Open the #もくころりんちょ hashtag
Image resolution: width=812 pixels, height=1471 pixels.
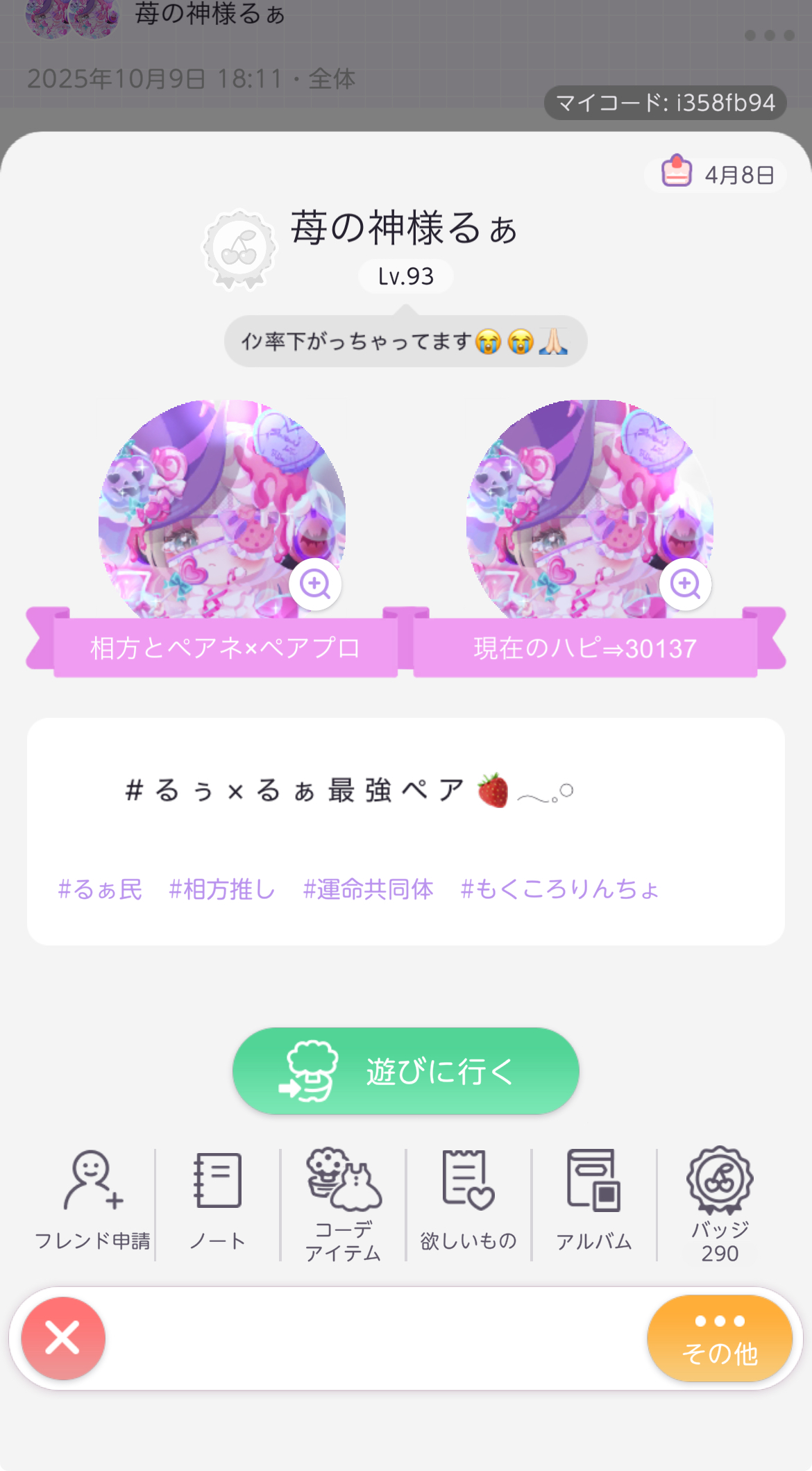(x=559, y=889)
